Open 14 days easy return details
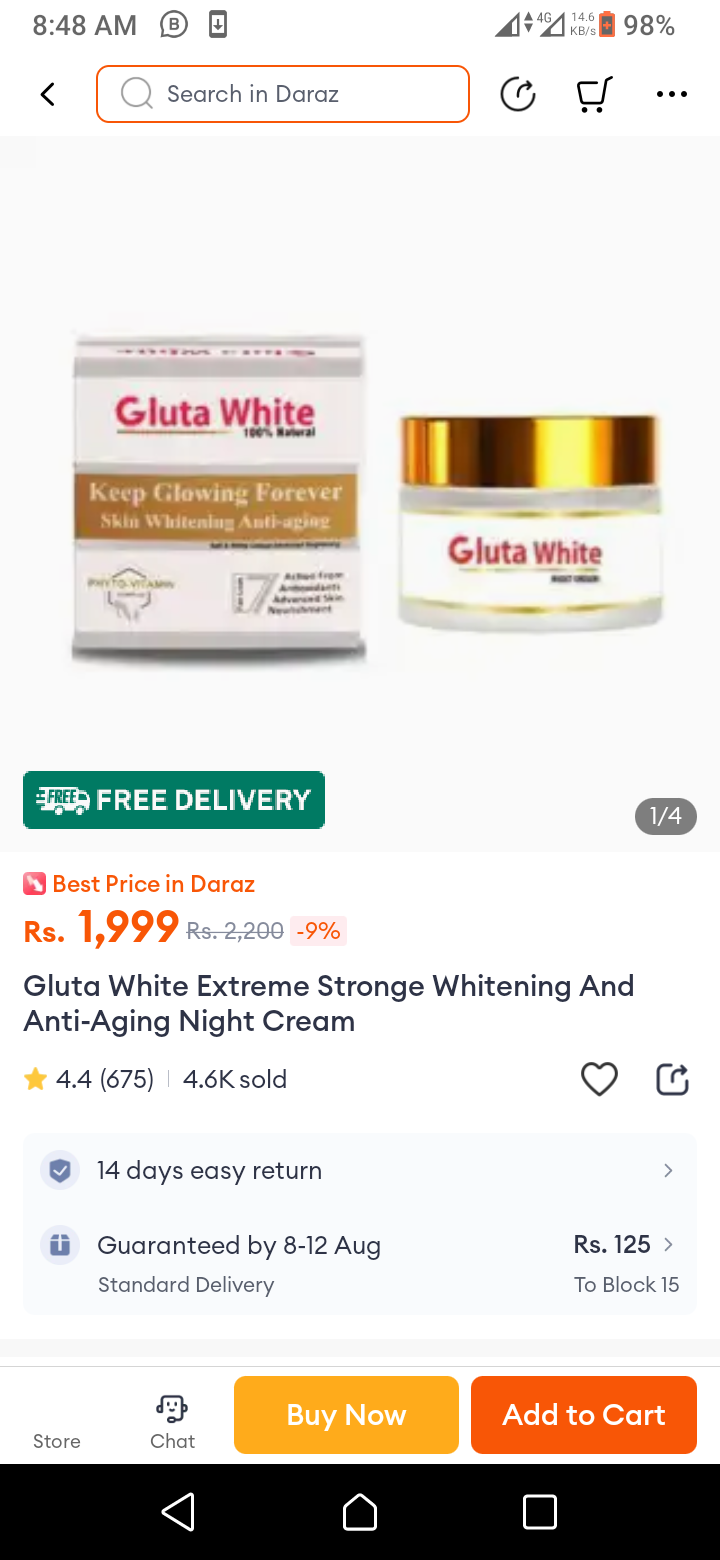The height and width of the screenshot is (1560, 720). pyautogui.click(x=360, y=1170)
